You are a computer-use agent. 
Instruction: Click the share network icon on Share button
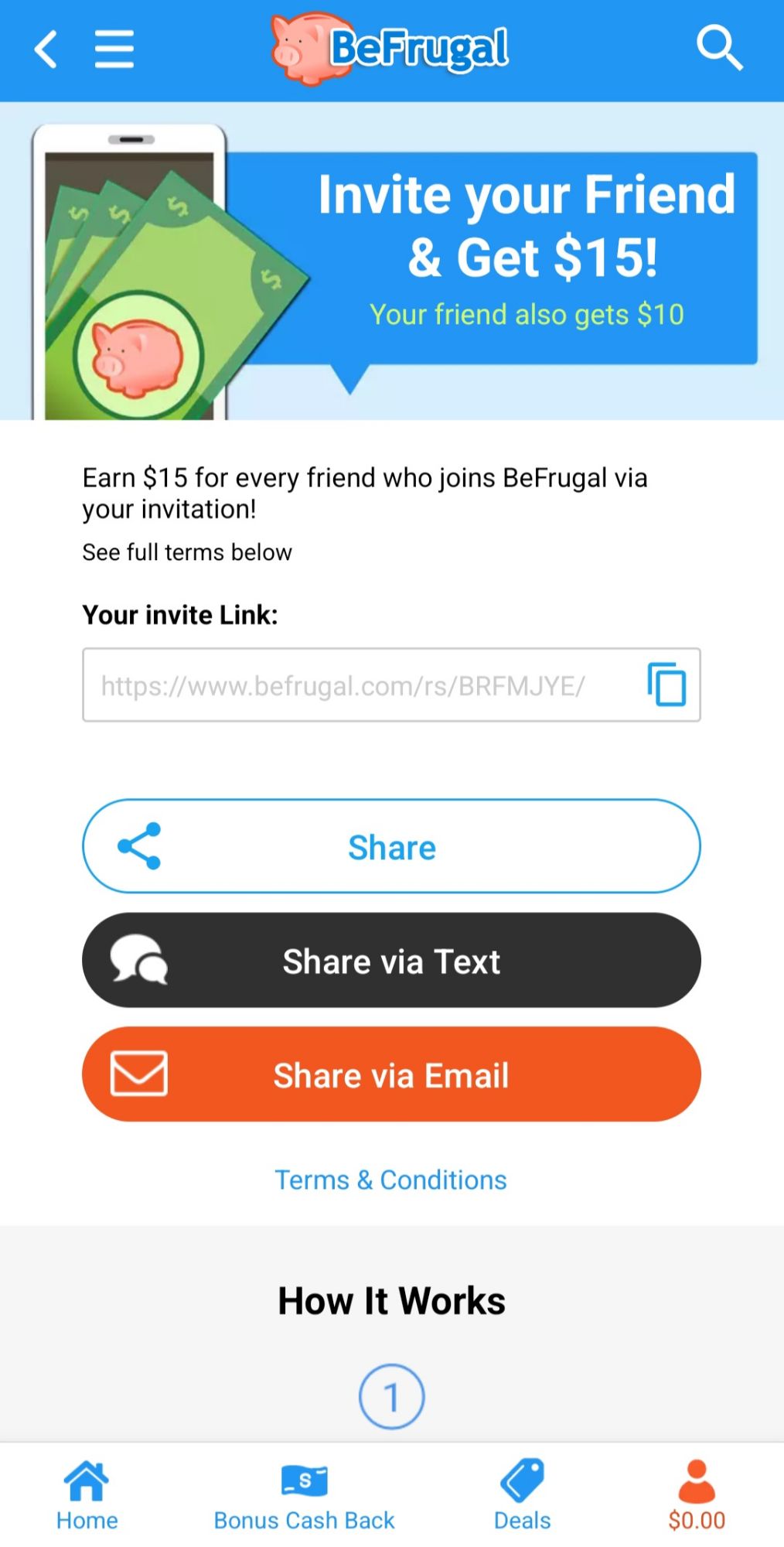139,845
